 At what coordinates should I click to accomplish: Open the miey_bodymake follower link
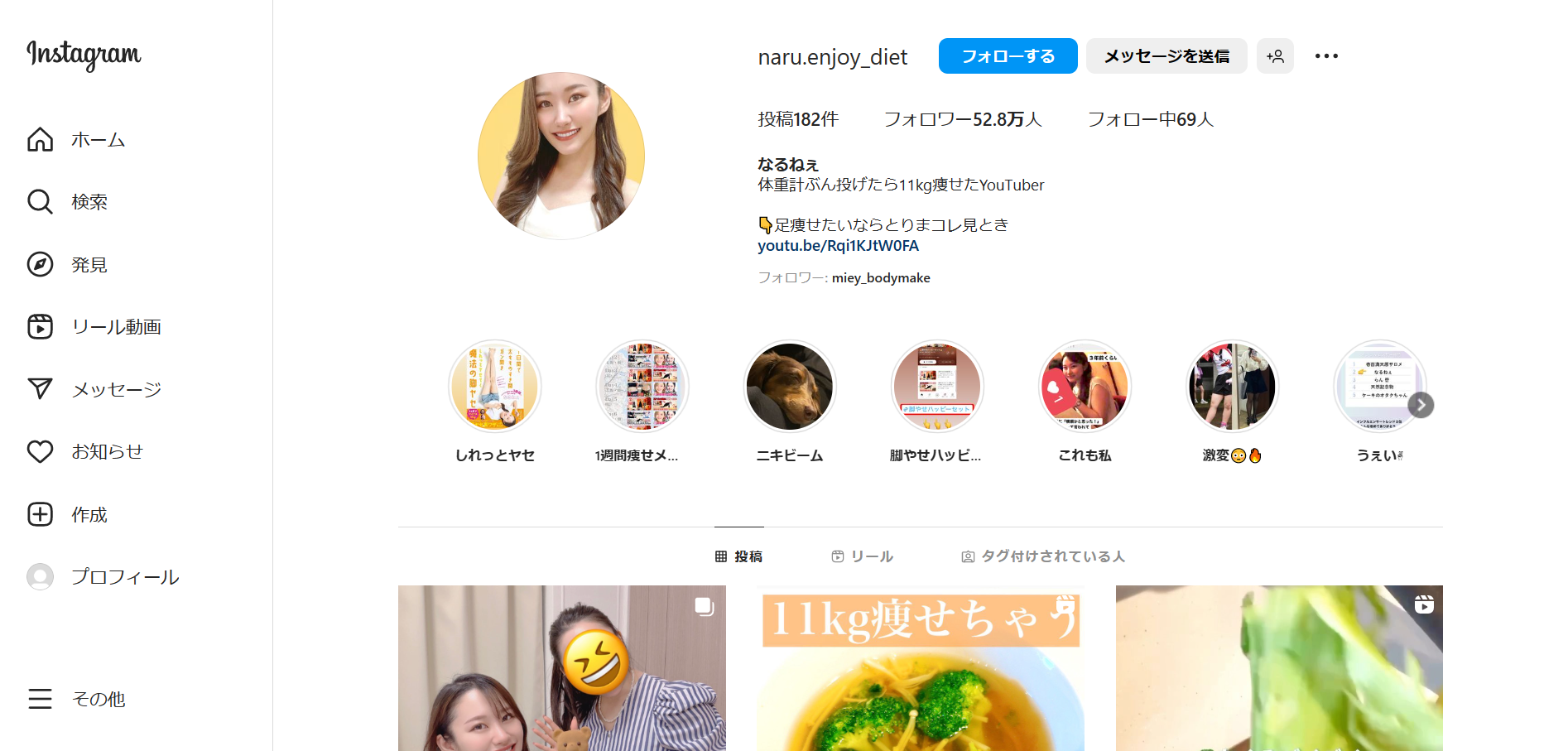pyautogui.click(x=881, y=278)
